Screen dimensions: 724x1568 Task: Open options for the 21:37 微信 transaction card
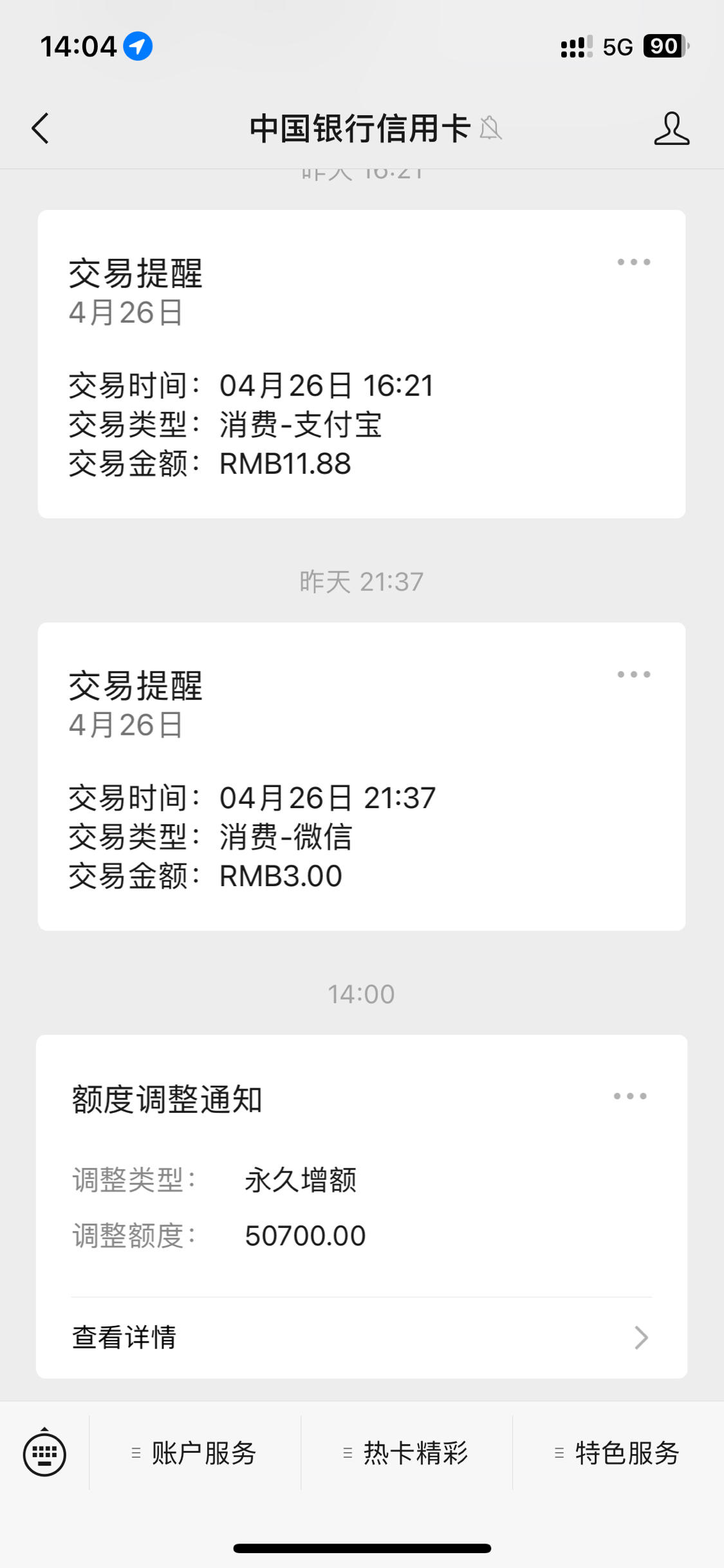pyautogui.click(x=634, y=674)
